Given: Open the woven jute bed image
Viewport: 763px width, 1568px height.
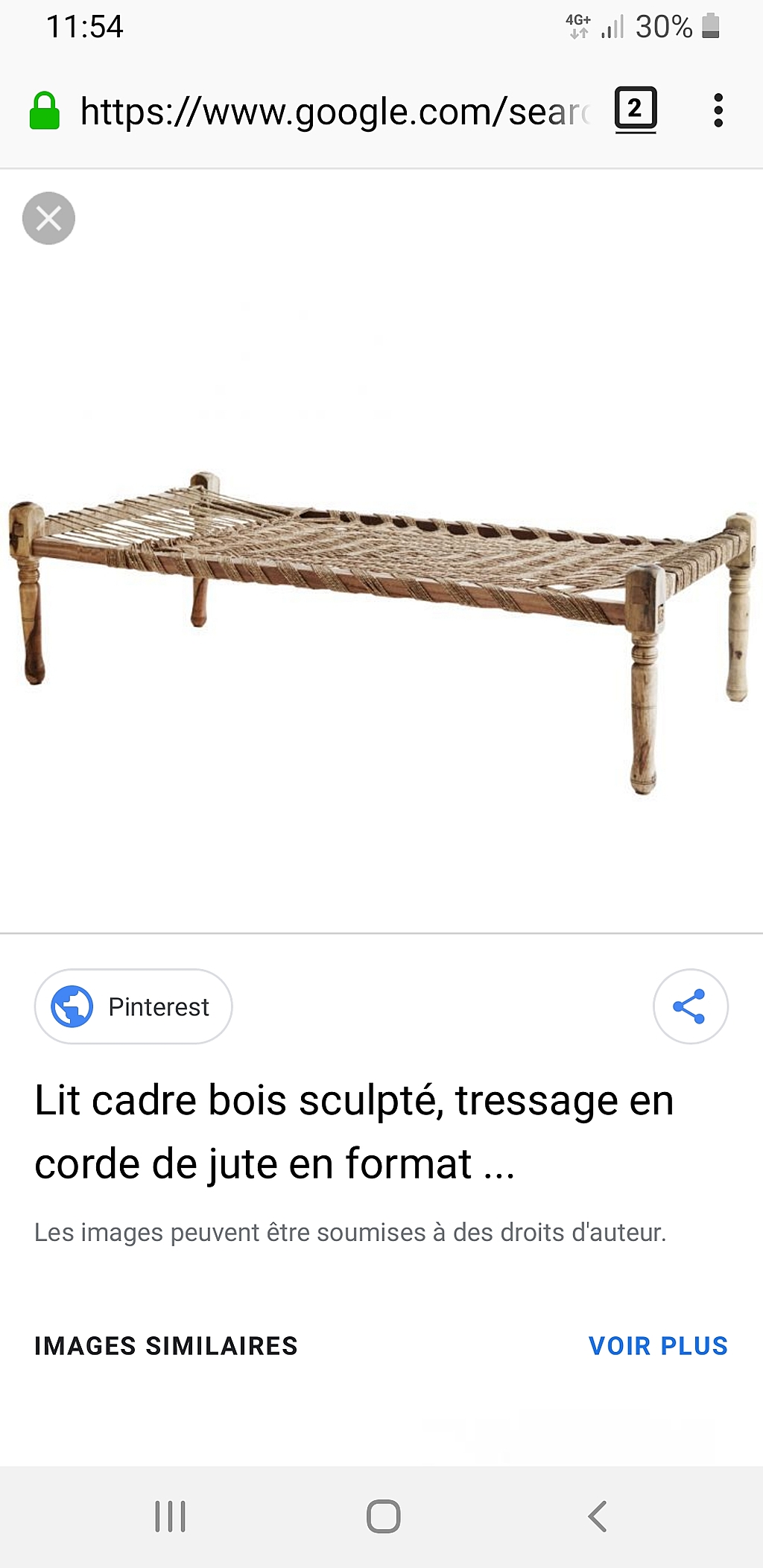Looking at the screenshot, I should tap(381, 632).
